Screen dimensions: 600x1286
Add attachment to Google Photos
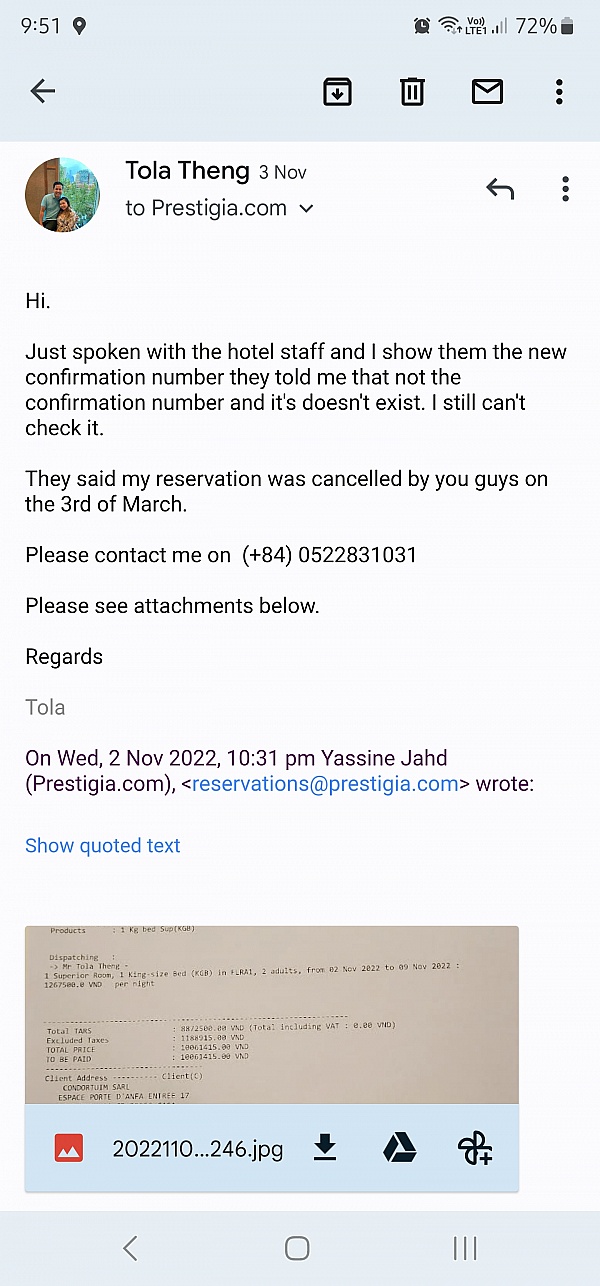[474, 1150]
